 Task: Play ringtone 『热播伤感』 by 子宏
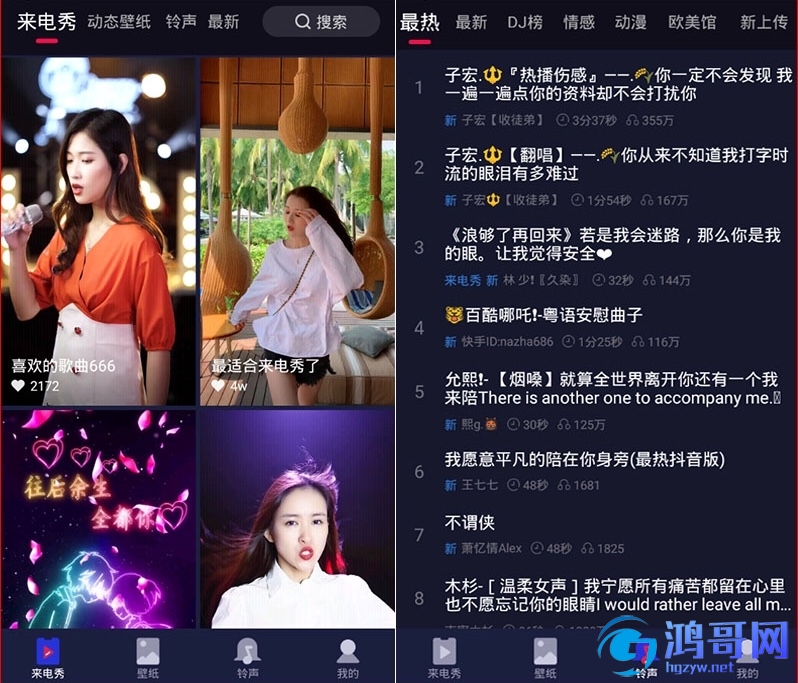[616, 84]
